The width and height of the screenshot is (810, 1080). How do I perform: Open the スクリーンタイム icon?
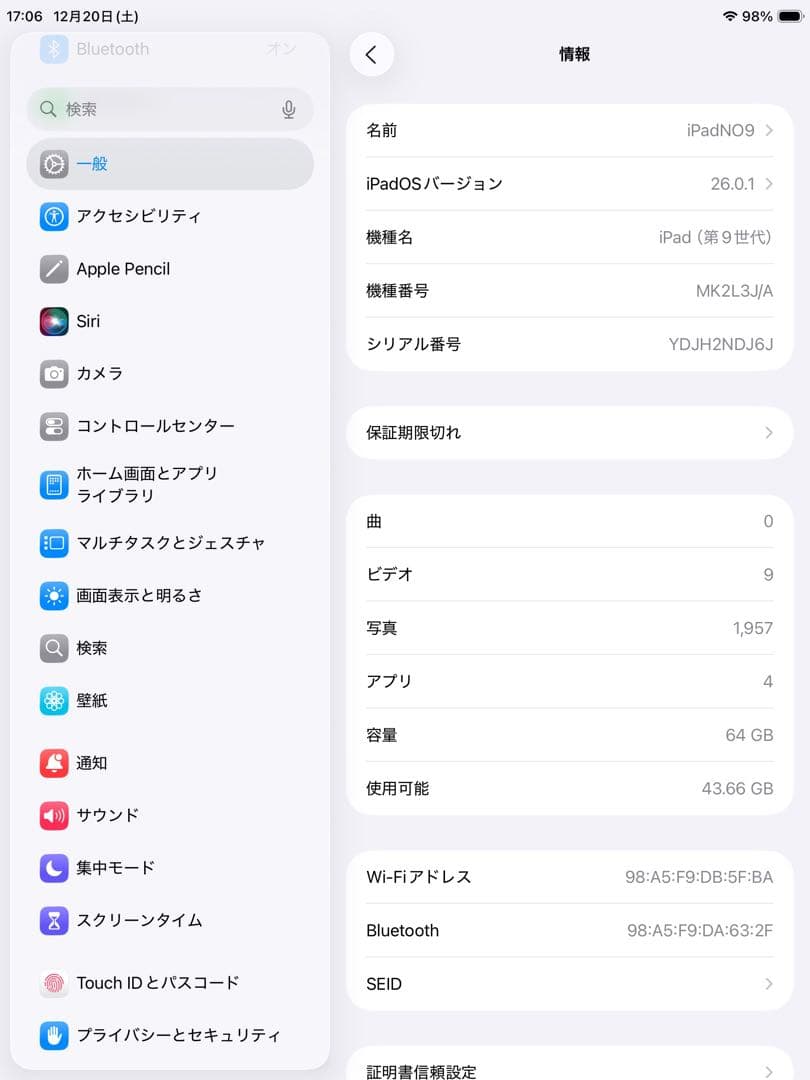[x=54, y=920]
